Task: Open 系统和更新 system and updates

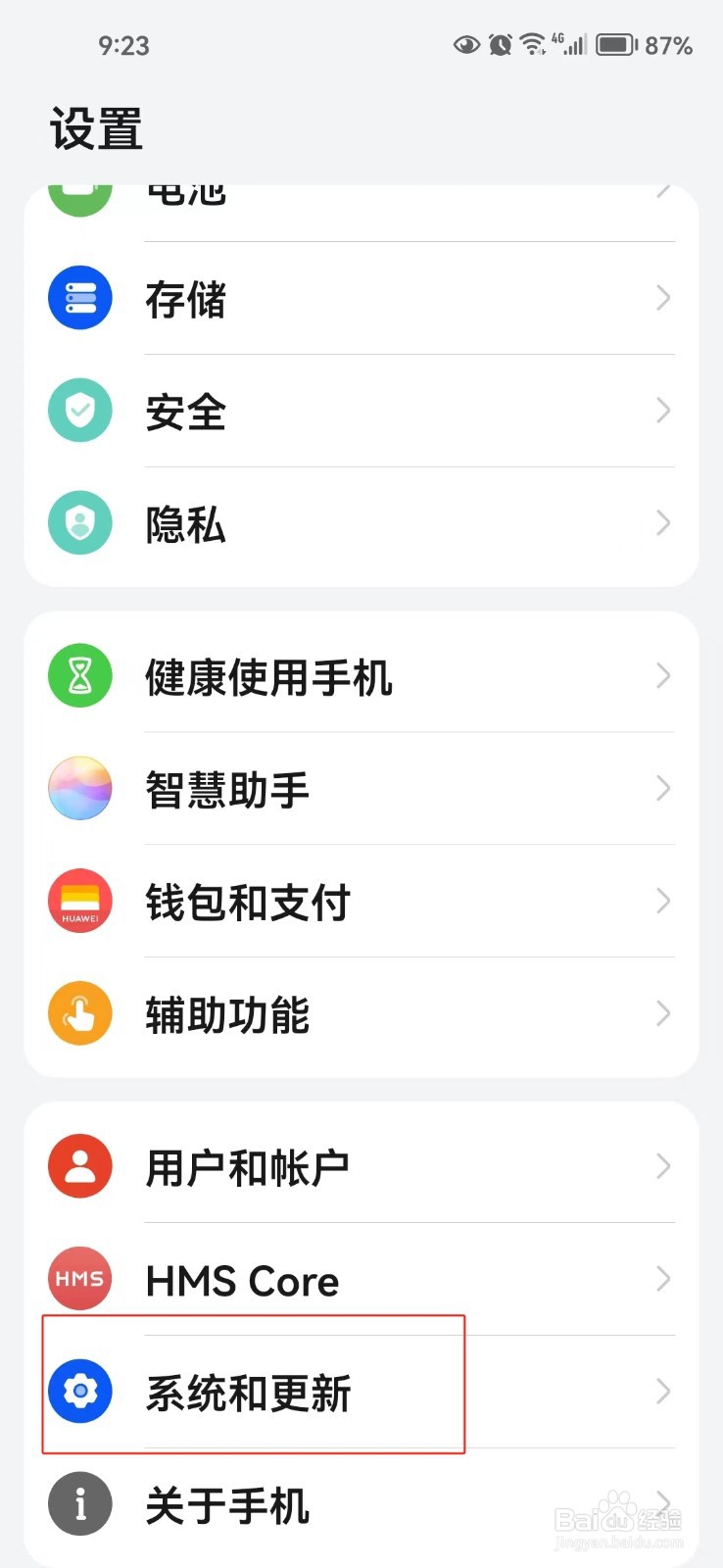Action: coord(361,1392)
